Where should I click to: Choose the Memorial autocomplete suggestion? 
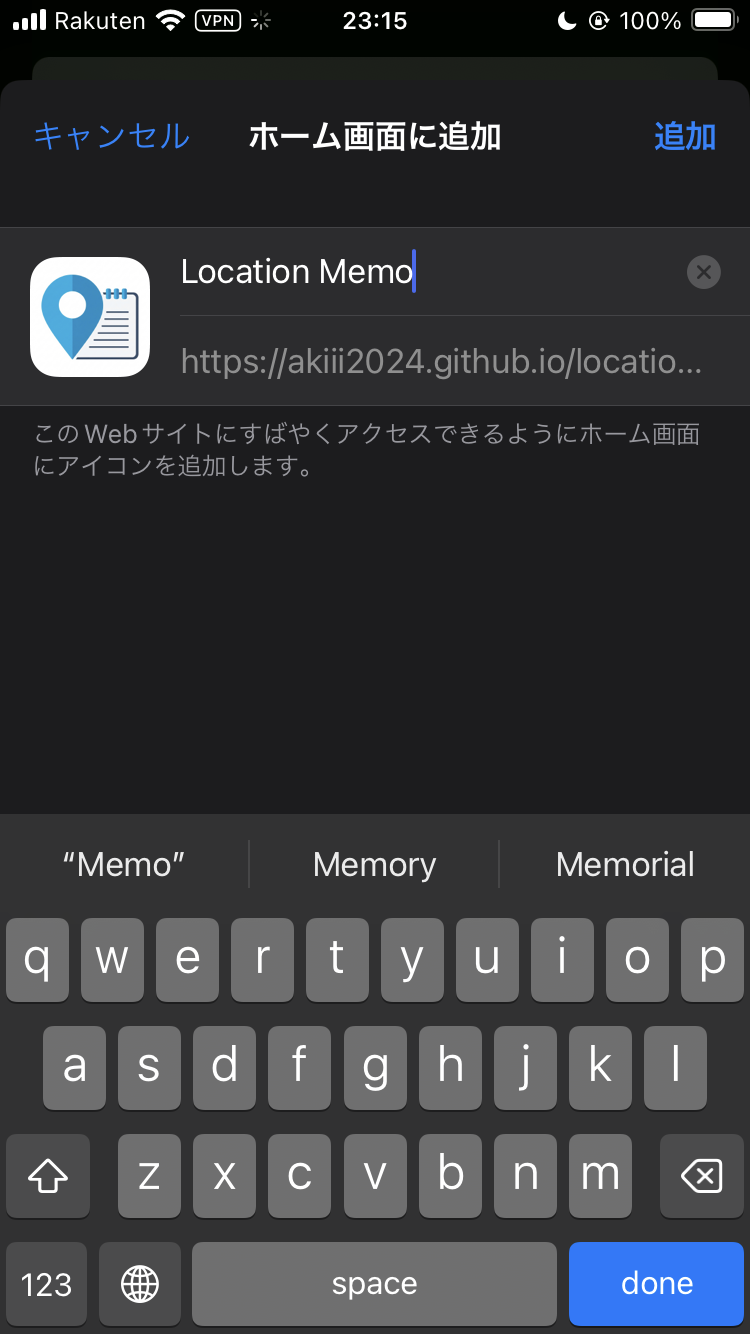click(625, 864)
